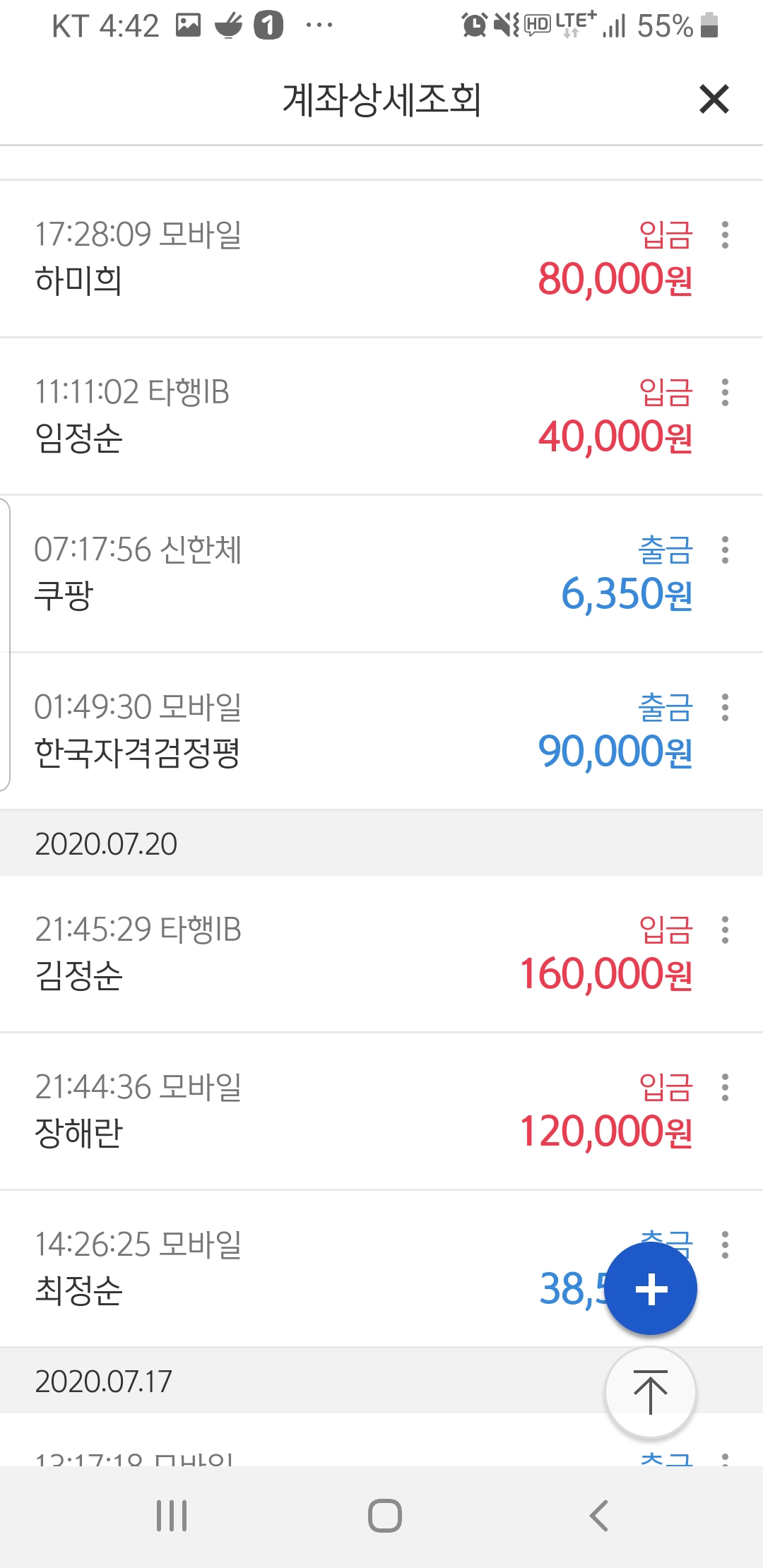
Task: Open more options for 쿠팡 6,350원 withdrawal
Action: point(725,550)
